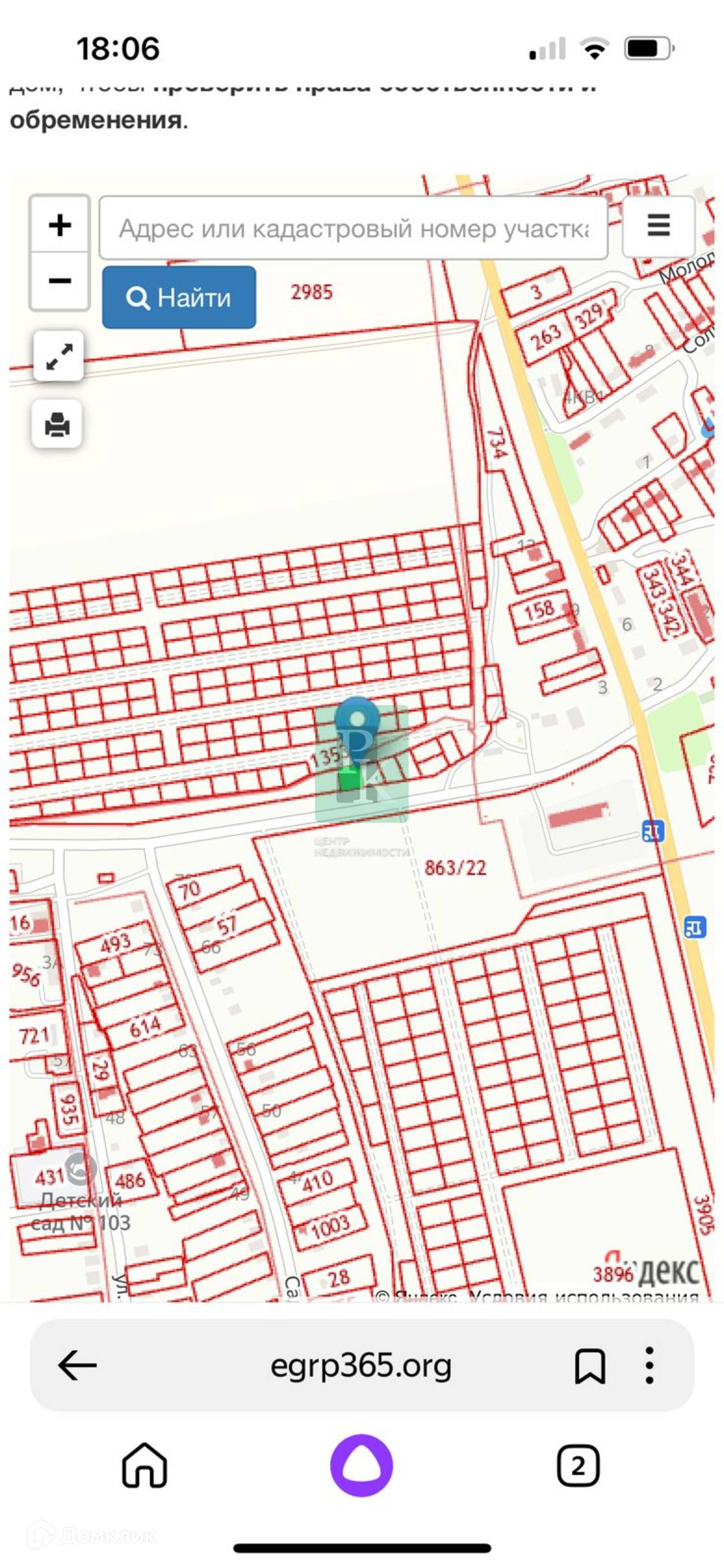Tap the blue Найти search button

pyautogui.click(x=179, y=298)
